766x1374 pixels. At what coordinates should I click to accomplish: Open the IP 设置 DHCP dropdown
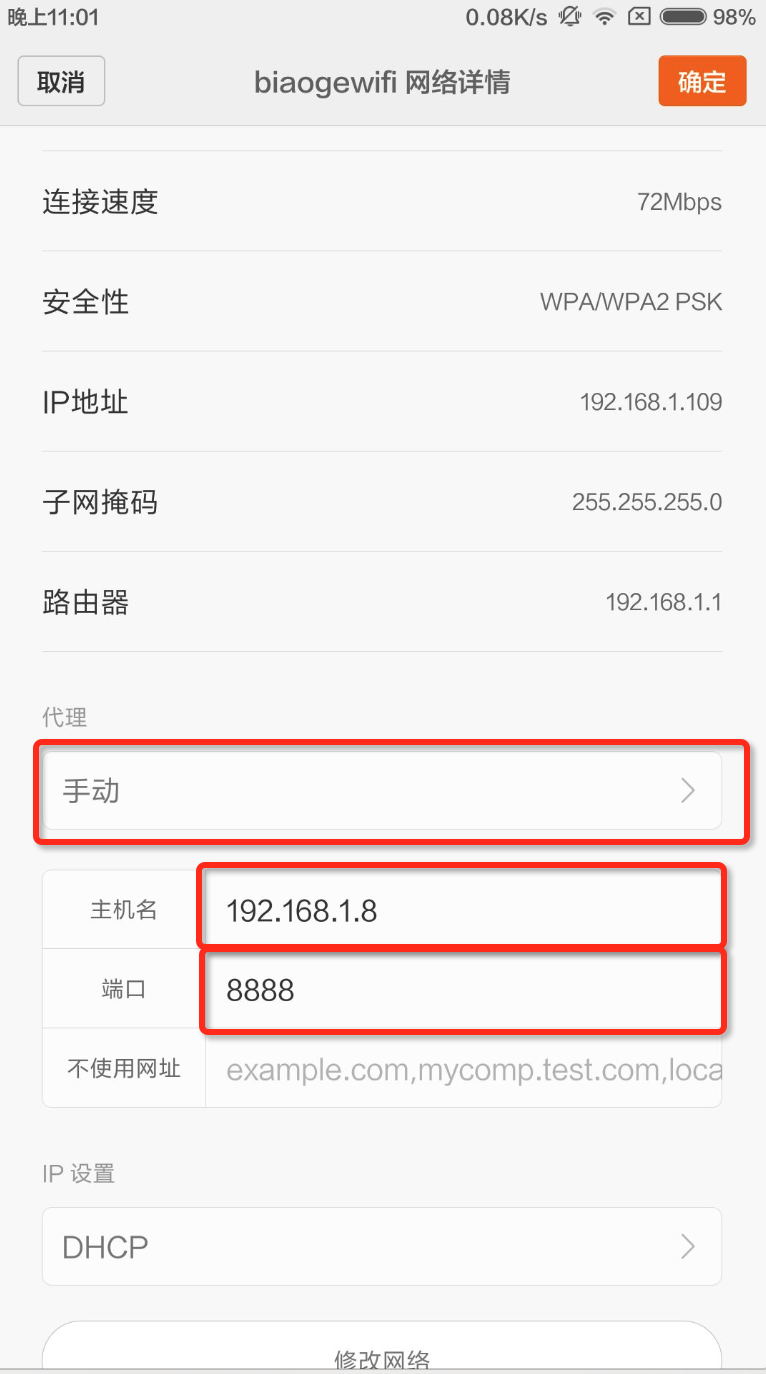coord(382,1246)
